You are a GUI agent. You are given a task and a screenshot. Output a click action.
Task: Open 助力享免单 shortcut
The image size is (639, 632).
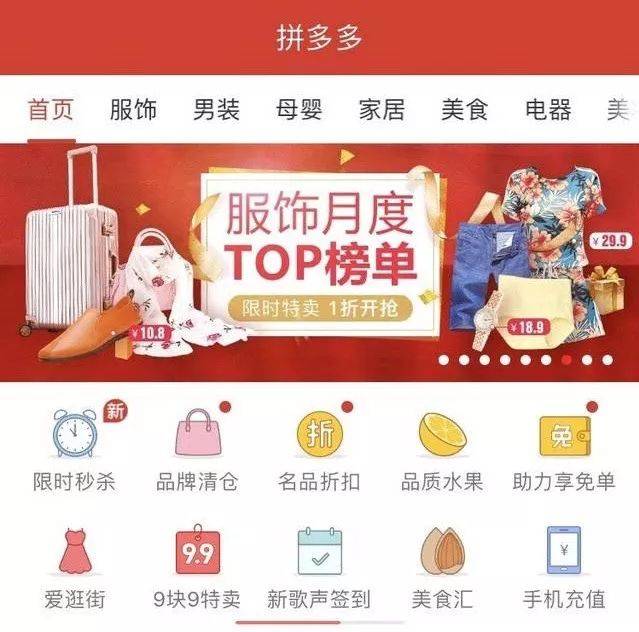point(564,448)
